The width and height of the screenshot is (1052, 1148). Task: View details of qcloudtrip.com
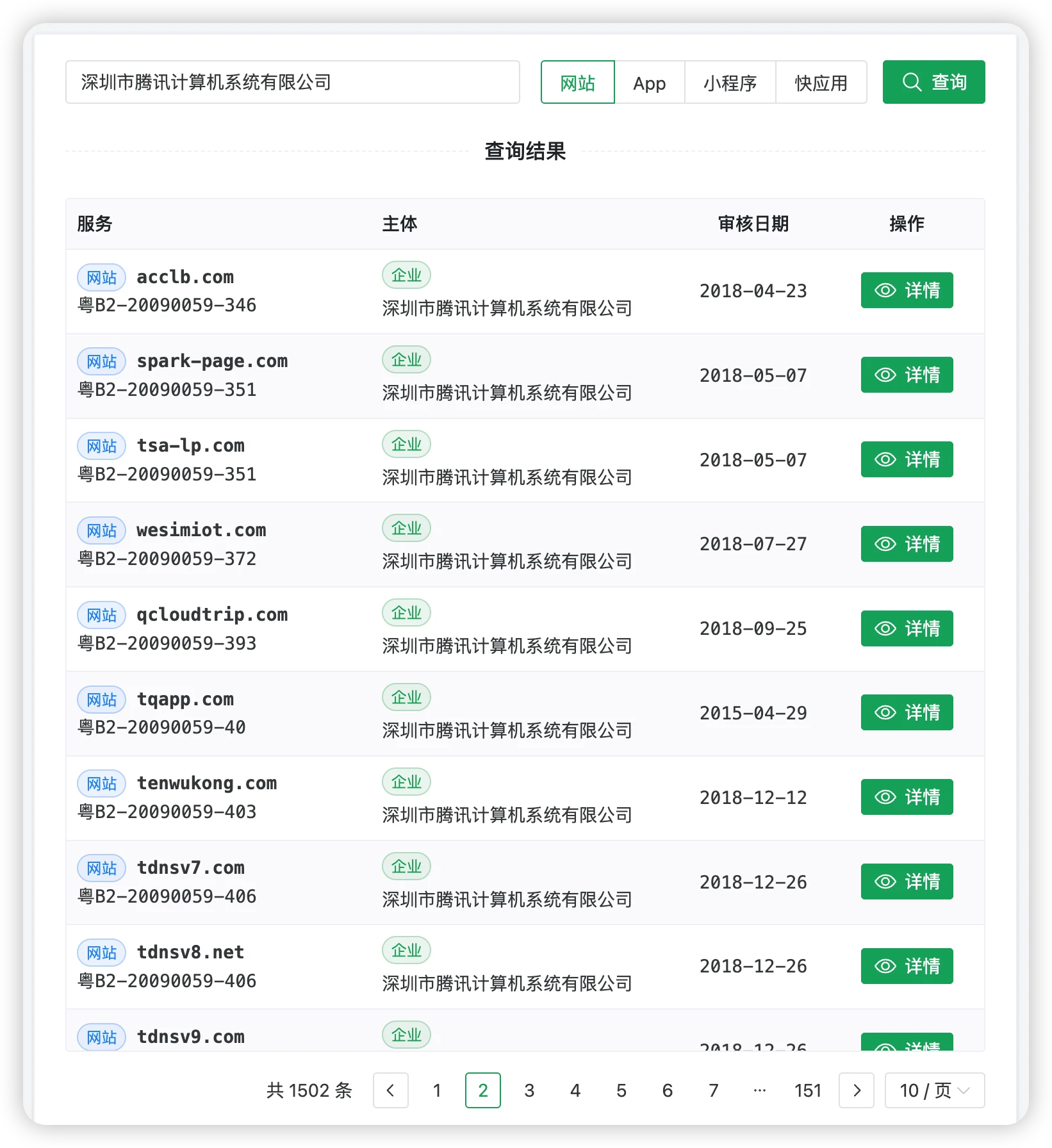click(x=907, y=628)
